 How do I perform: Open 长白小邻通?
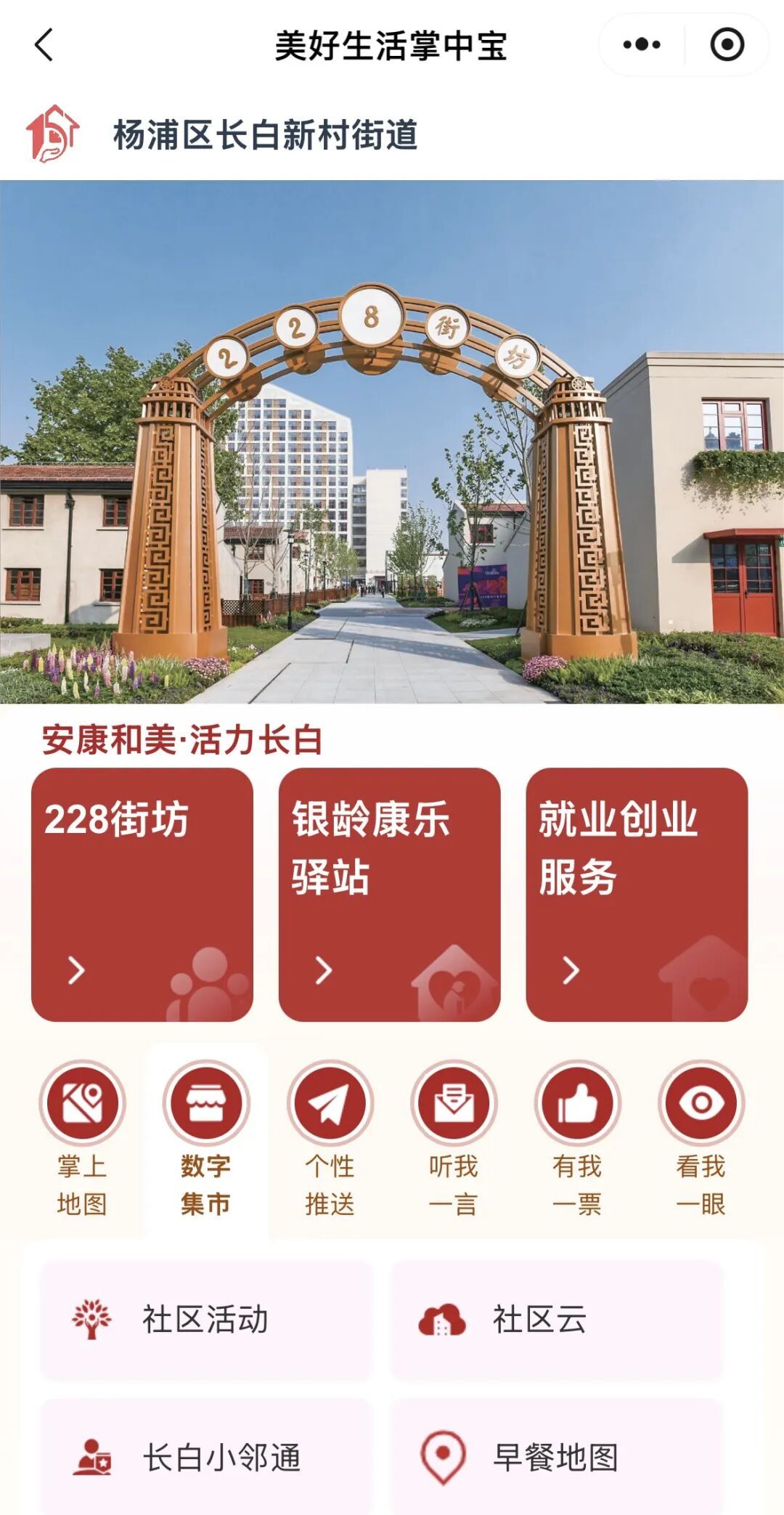[x=205, y=1457]
